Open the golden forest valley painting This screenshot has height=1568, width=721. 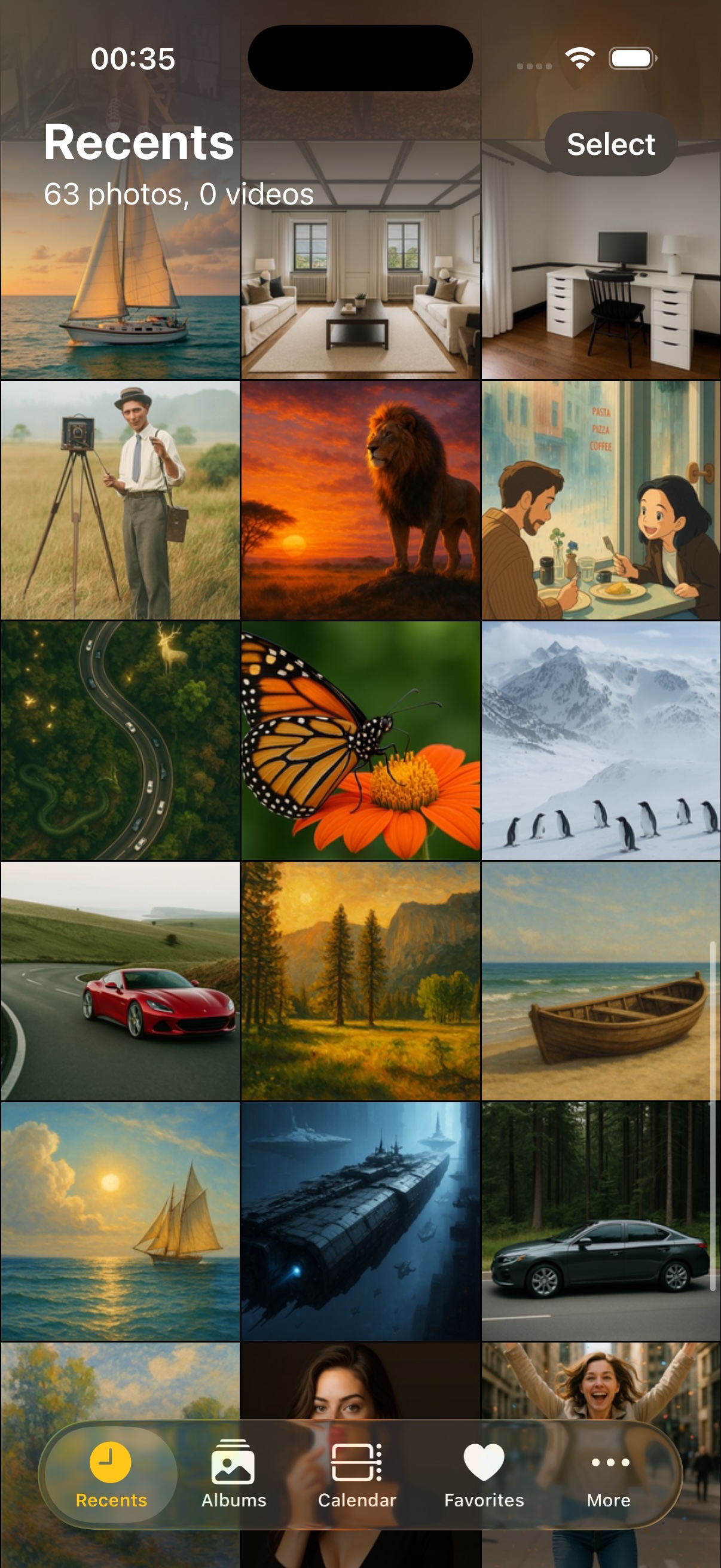tap(360, 981)
